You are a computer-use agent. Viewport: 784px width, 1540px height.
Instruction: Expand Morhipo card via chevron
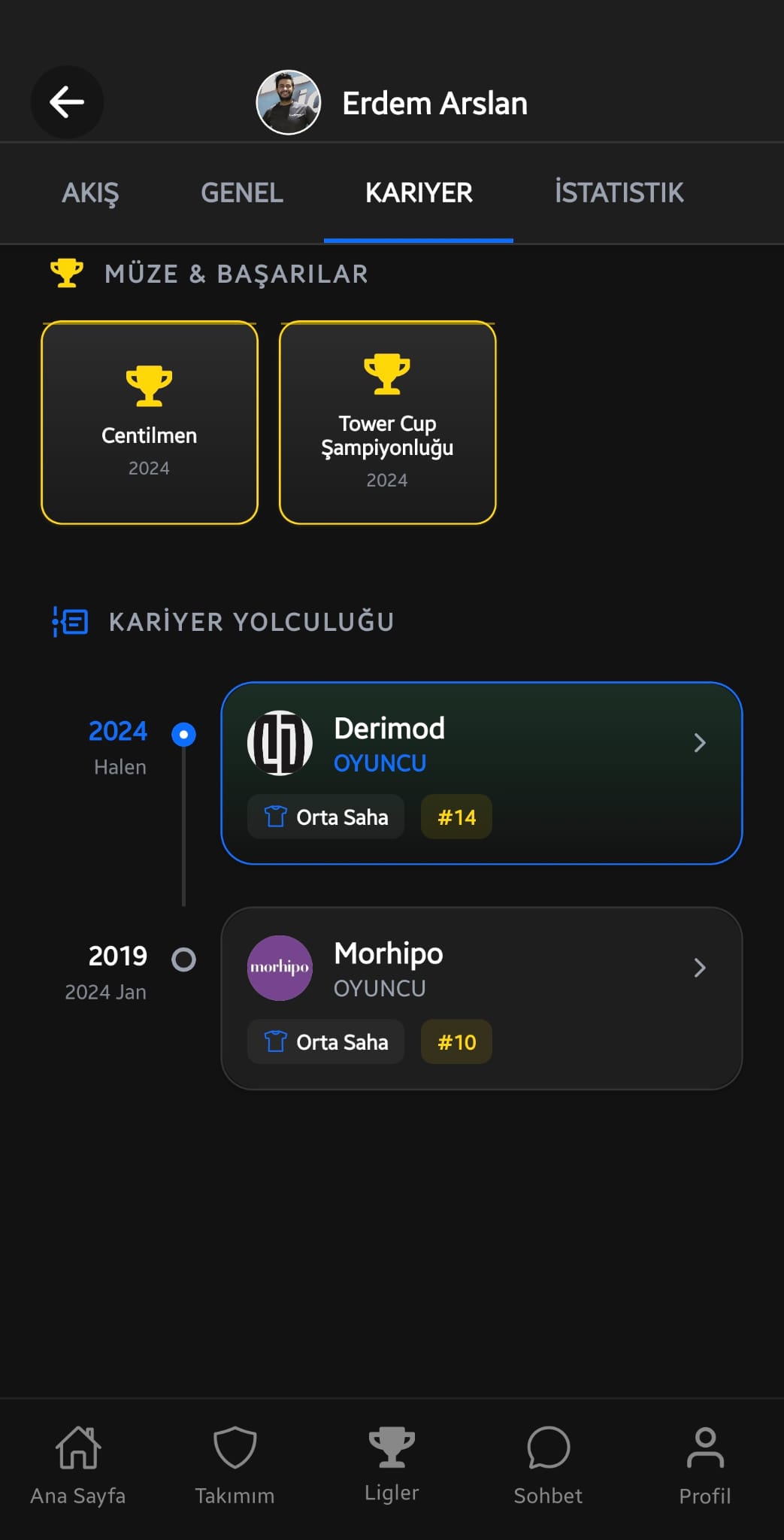(x=701, y=969)
